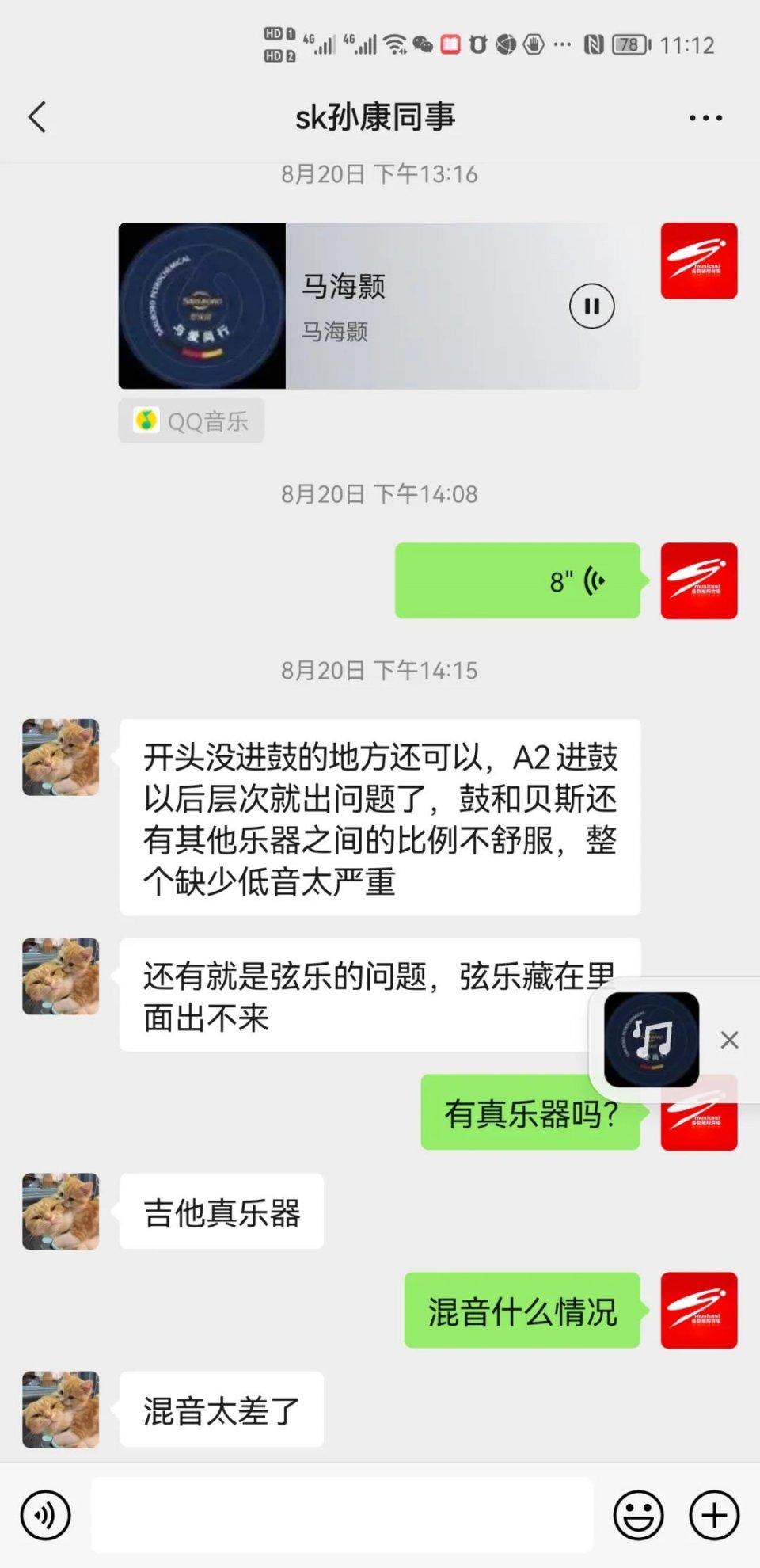Open the floating music player widget
This screenshot has height=1568, width=760.
coord(651,1039)
